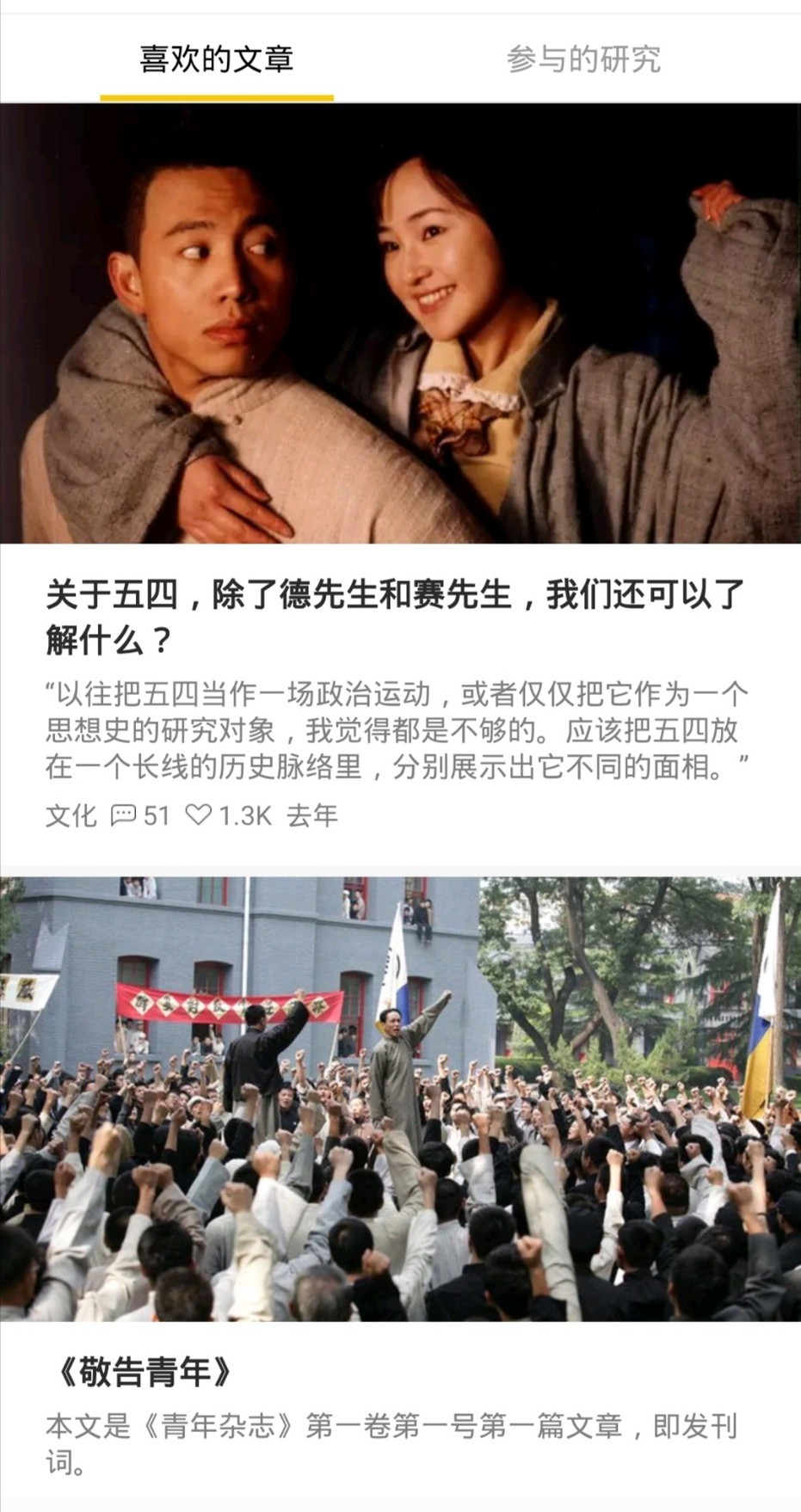
Task: Open the article about 五四 德先生和赛先生
Action: [394, 617]
